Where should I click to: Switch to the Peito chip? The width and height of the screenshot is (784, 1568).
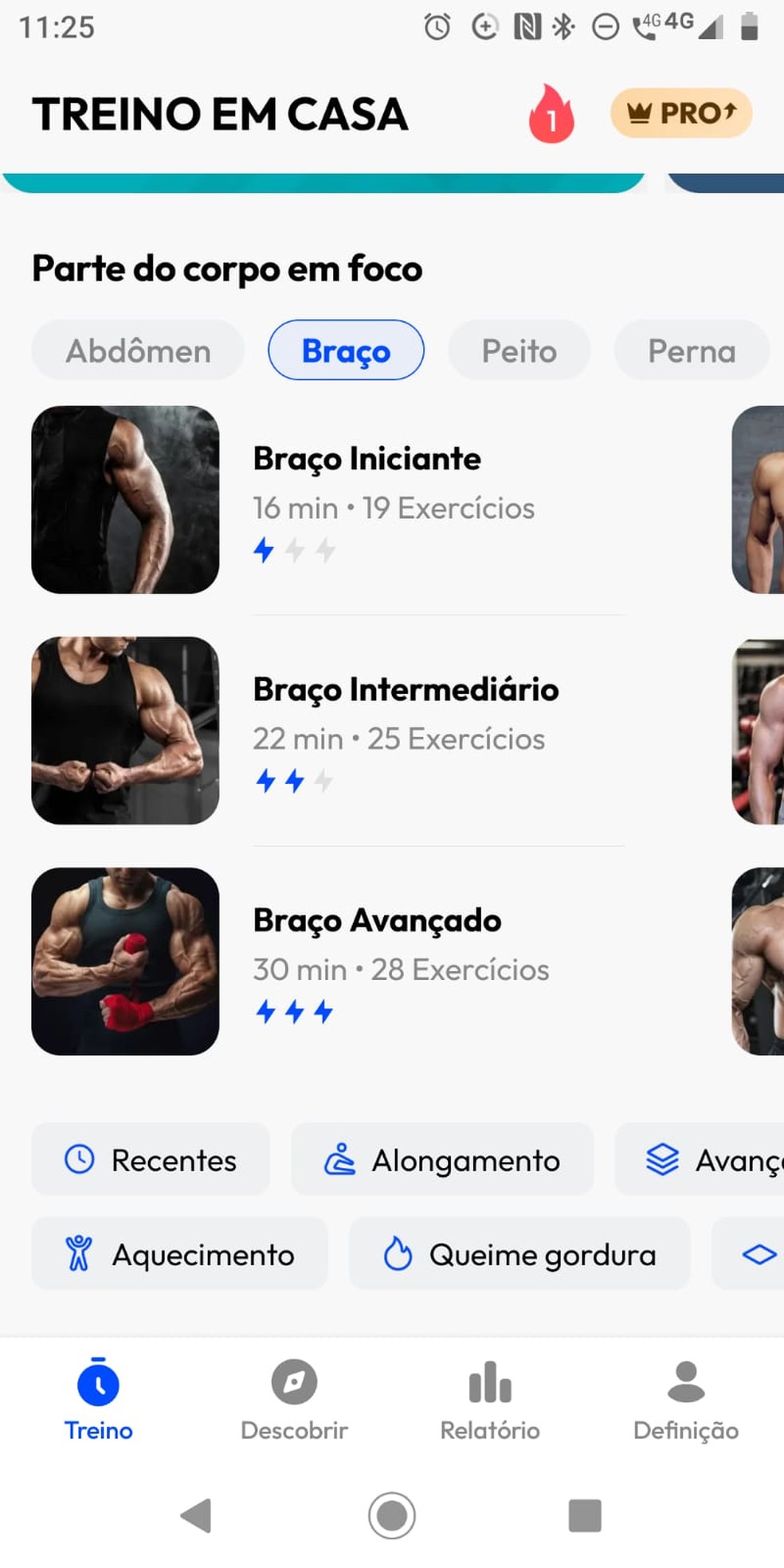[519, 351]
